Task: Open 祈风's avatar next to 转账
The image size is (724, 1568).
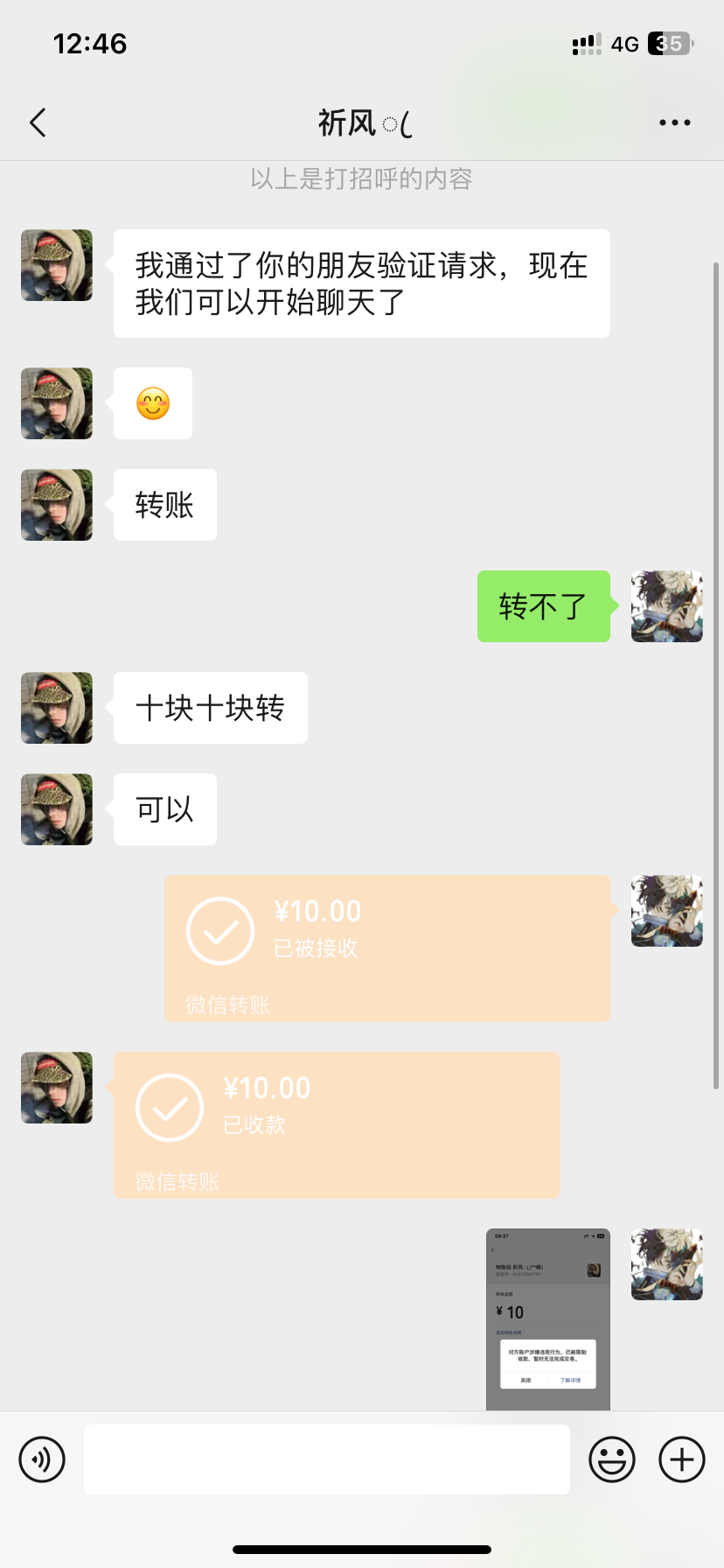Action: tap(57, 505)
